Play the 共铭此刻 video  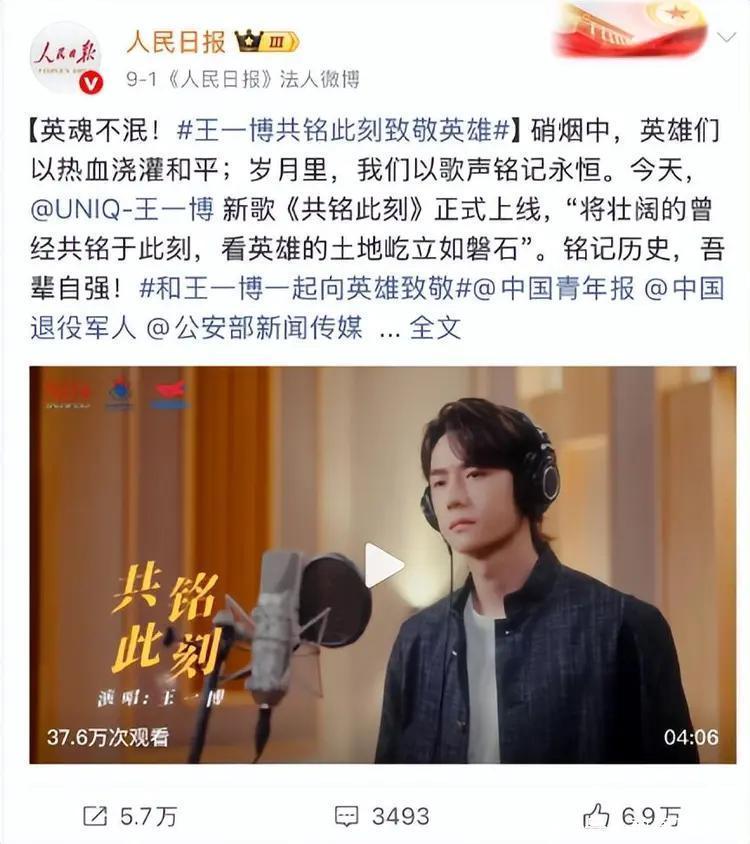pyautogui.click(x=382, y=565)
